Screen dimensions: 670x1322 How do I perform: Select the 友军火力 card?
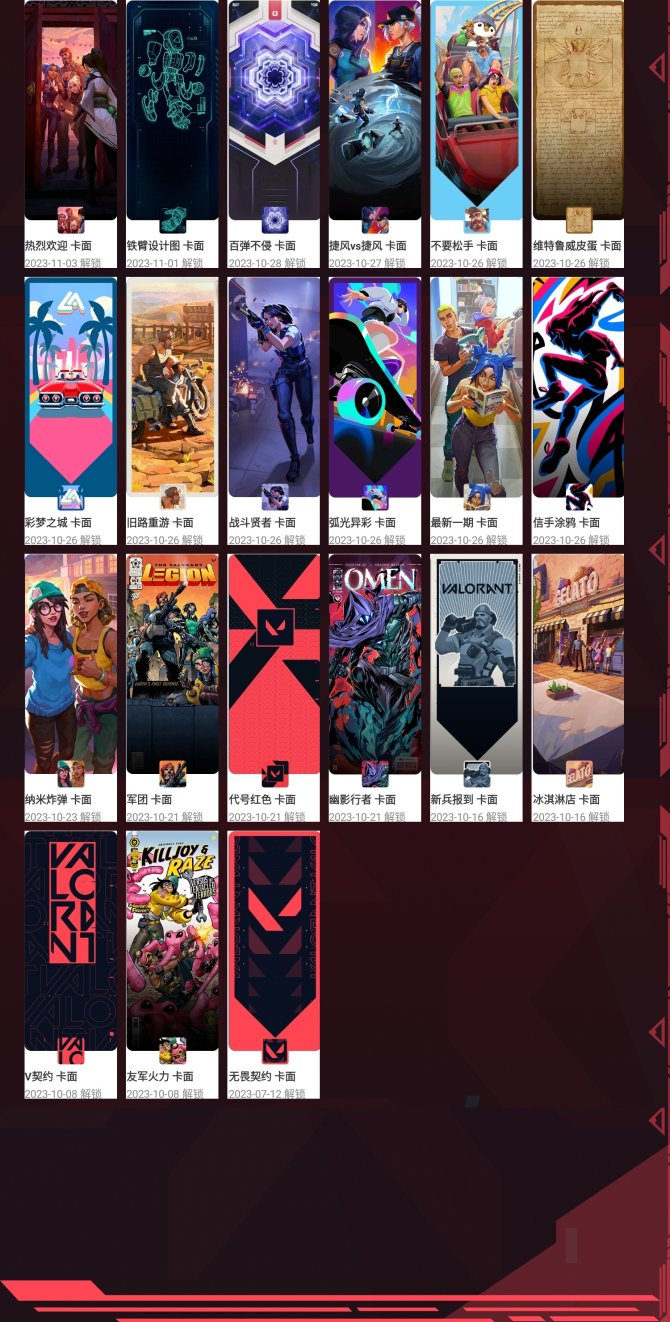(172, 941)
